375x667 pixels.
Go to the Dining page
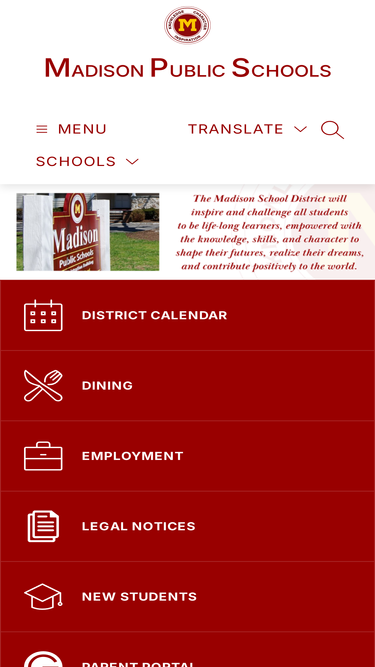point(188,386)
